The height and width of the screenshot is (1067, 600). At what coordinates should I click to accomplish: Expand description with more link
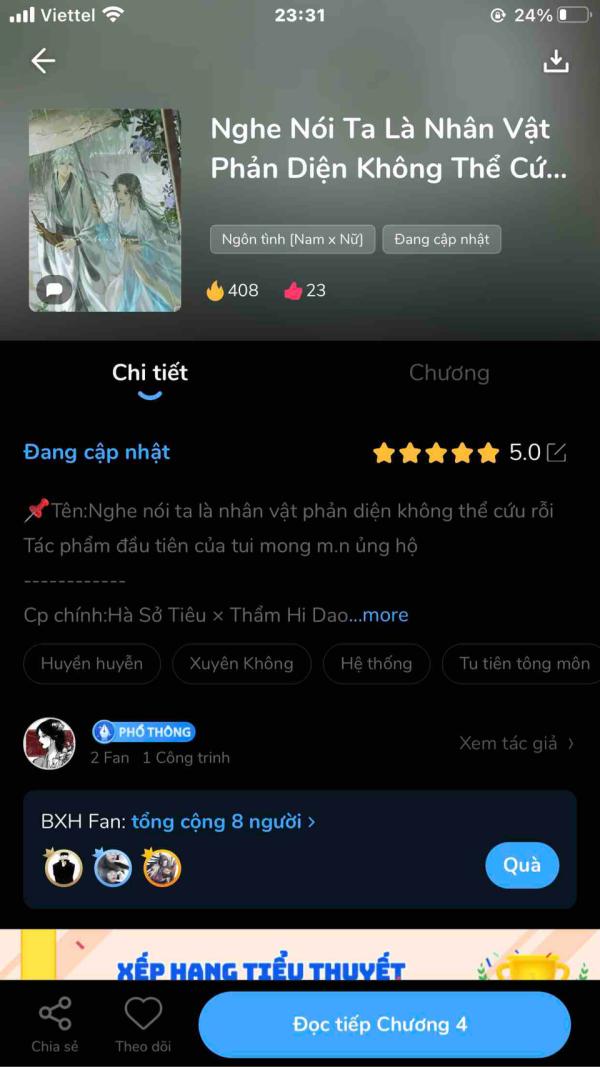385,615
